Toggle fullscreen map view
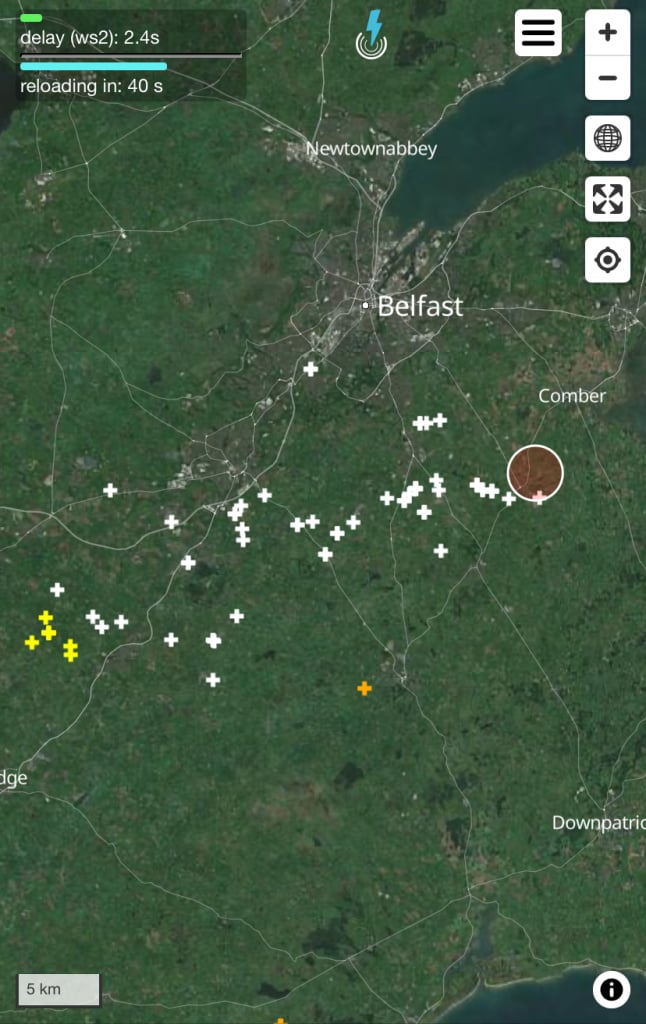This screenshot has height=1024, width=646. [x=607, y=199]
